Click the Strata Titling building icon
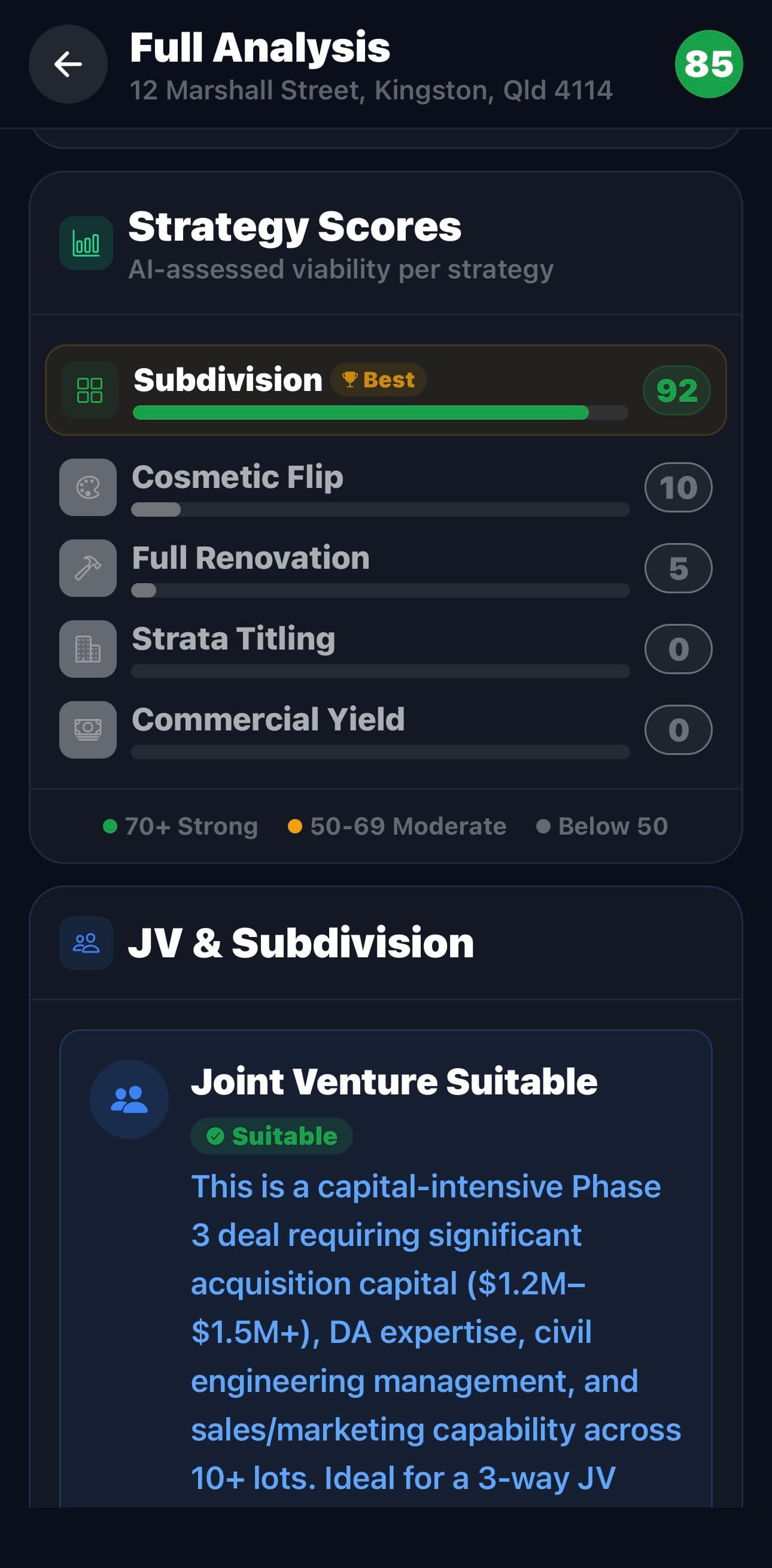Viewport: 772px width, 1568px height. click(x=86, y=649)
